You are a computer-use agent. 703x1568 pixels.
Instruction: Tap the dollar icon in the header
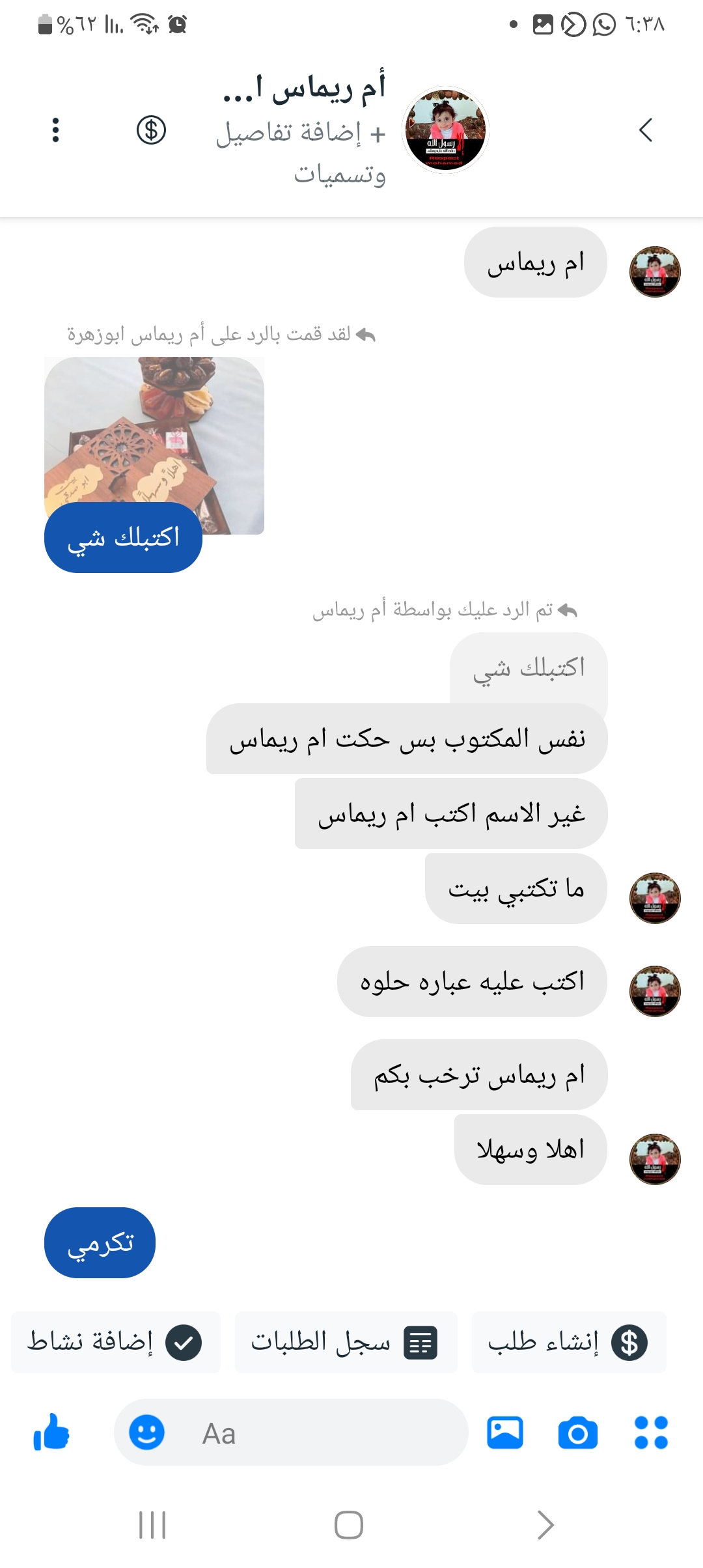(151, 130)
